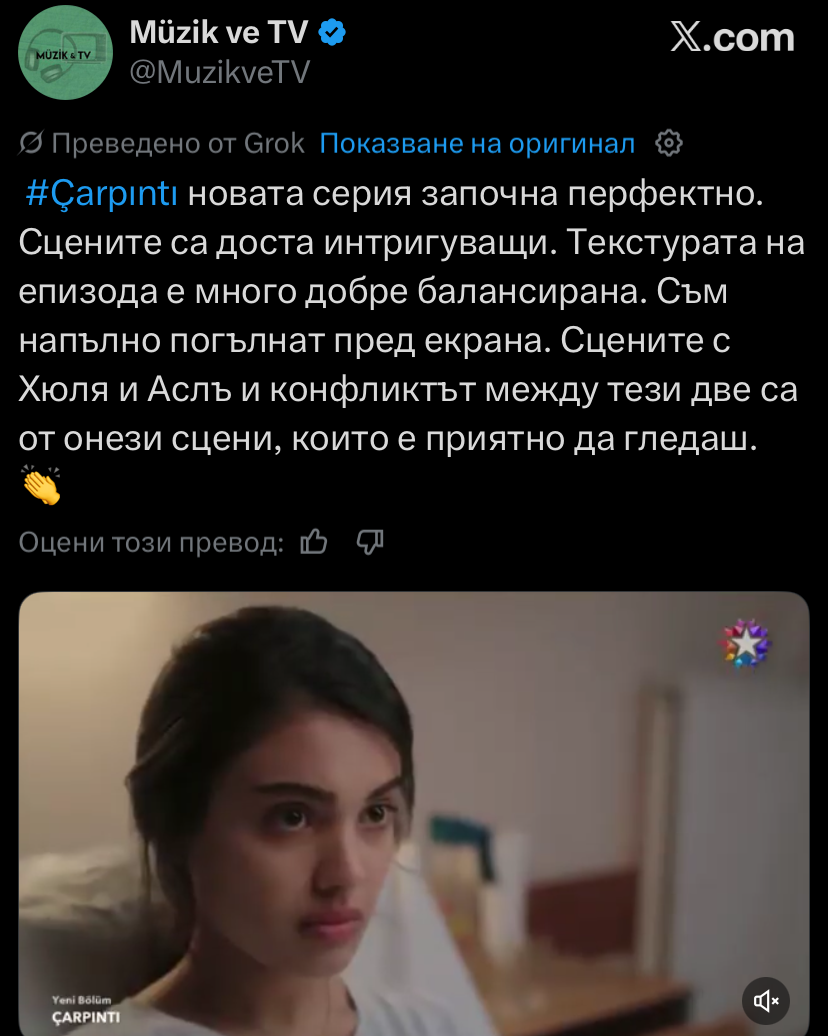Open the Çarpıntı video clip
This screenshot has height=1036, width=828.
(414, 810)
